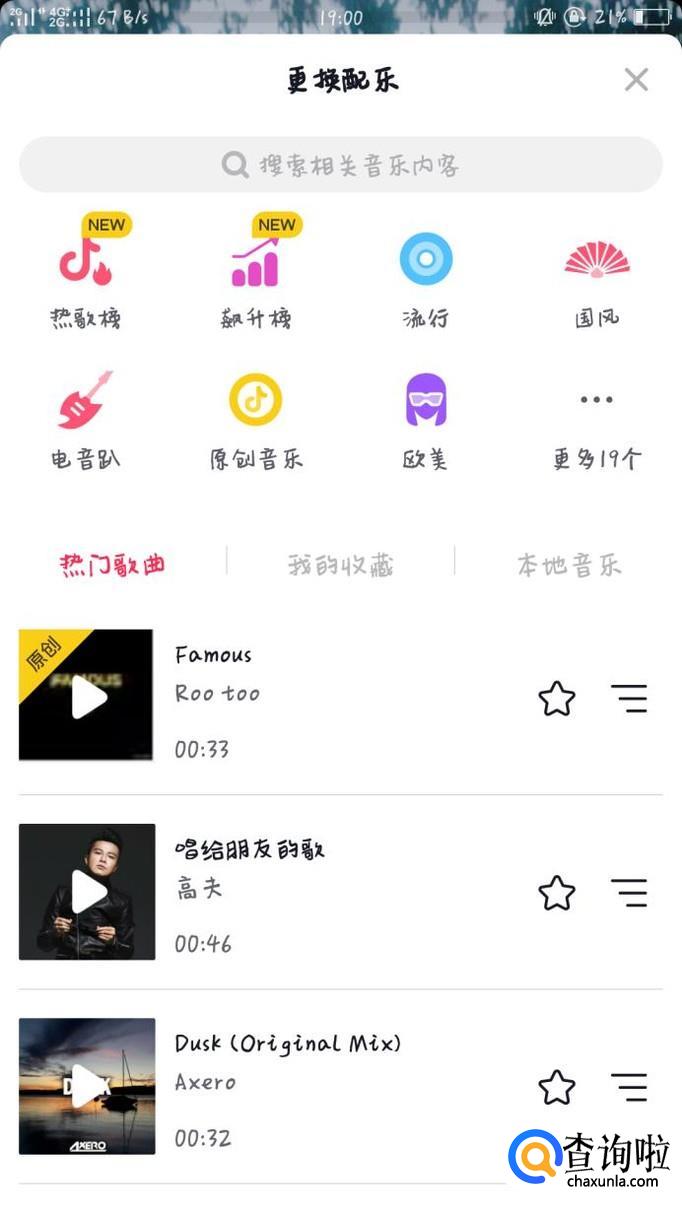The image size is (682, 1212).
Task: Switch to the 本地音乐 tab
Action: pyautogui.click(x=569, y=565)
